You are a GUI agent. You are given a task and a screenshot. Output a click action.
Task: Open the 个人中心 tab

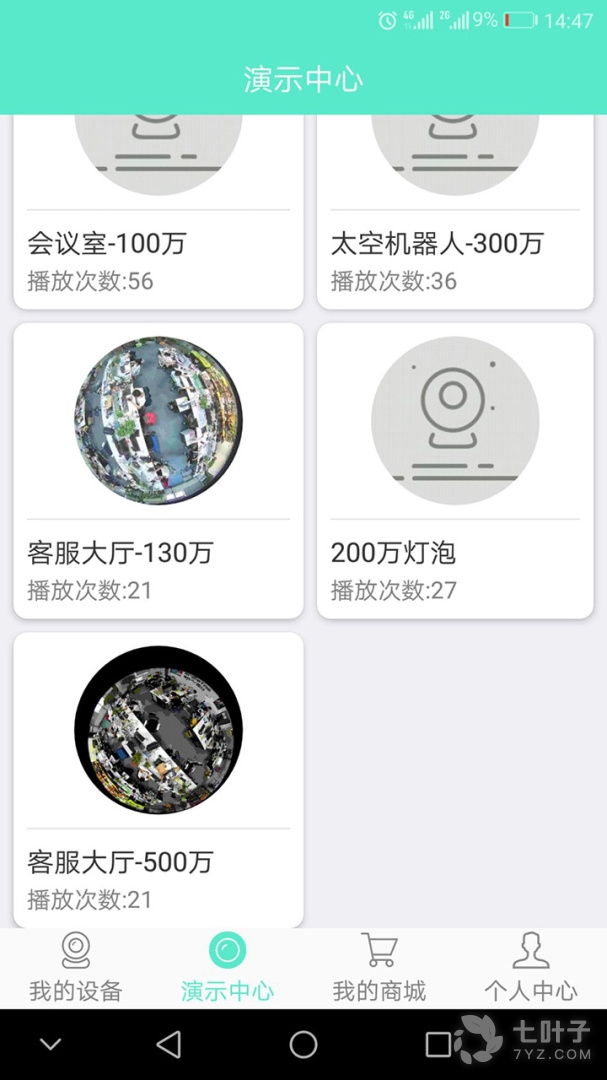click(531, 967)
